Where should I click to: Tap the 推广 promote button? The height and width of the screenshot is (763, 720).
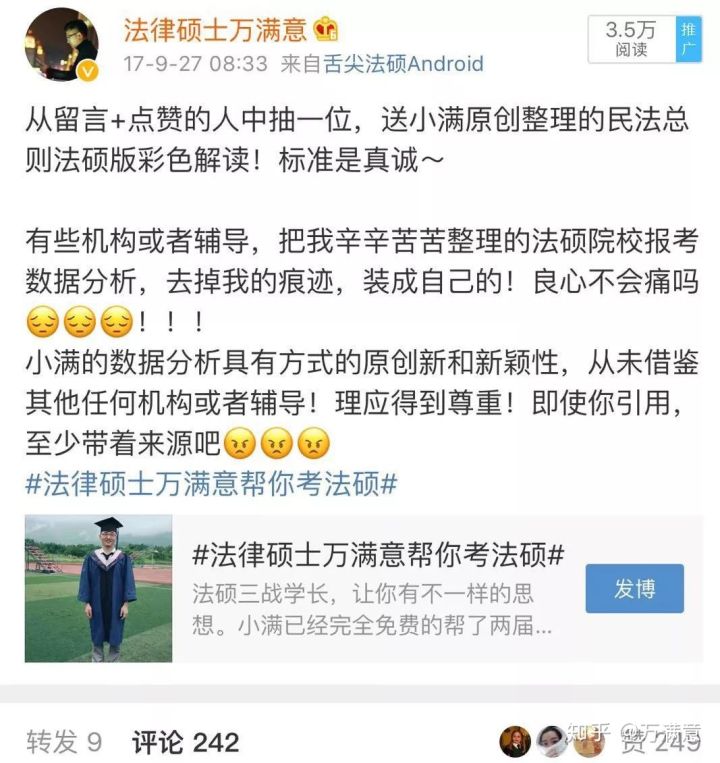(688, 40)
